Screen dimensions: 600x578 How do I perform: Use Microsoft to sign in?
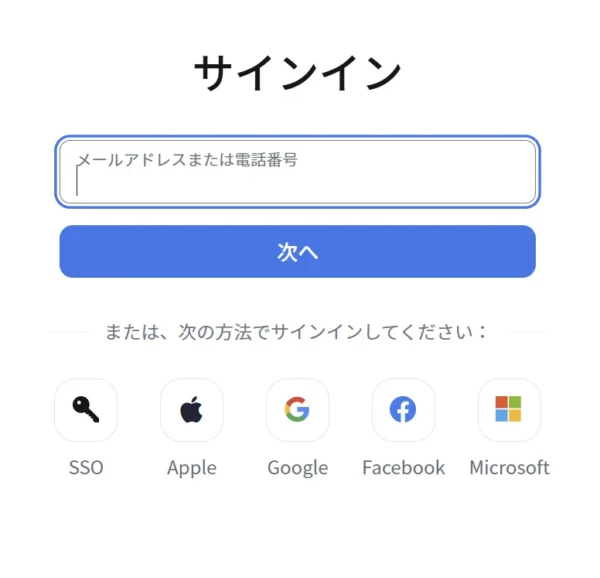point(509,410)
